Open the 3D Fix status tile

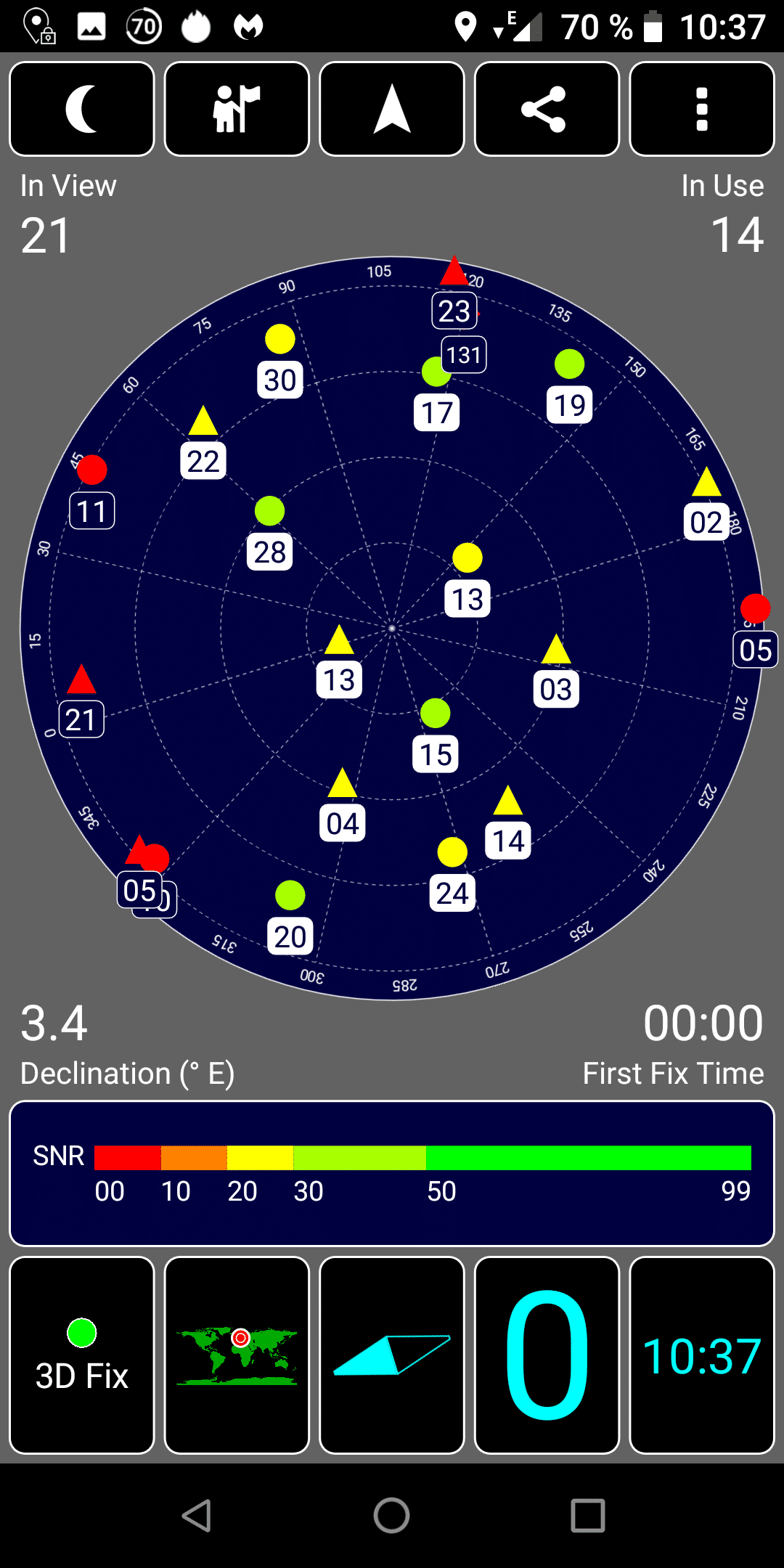coord(82,1355)
